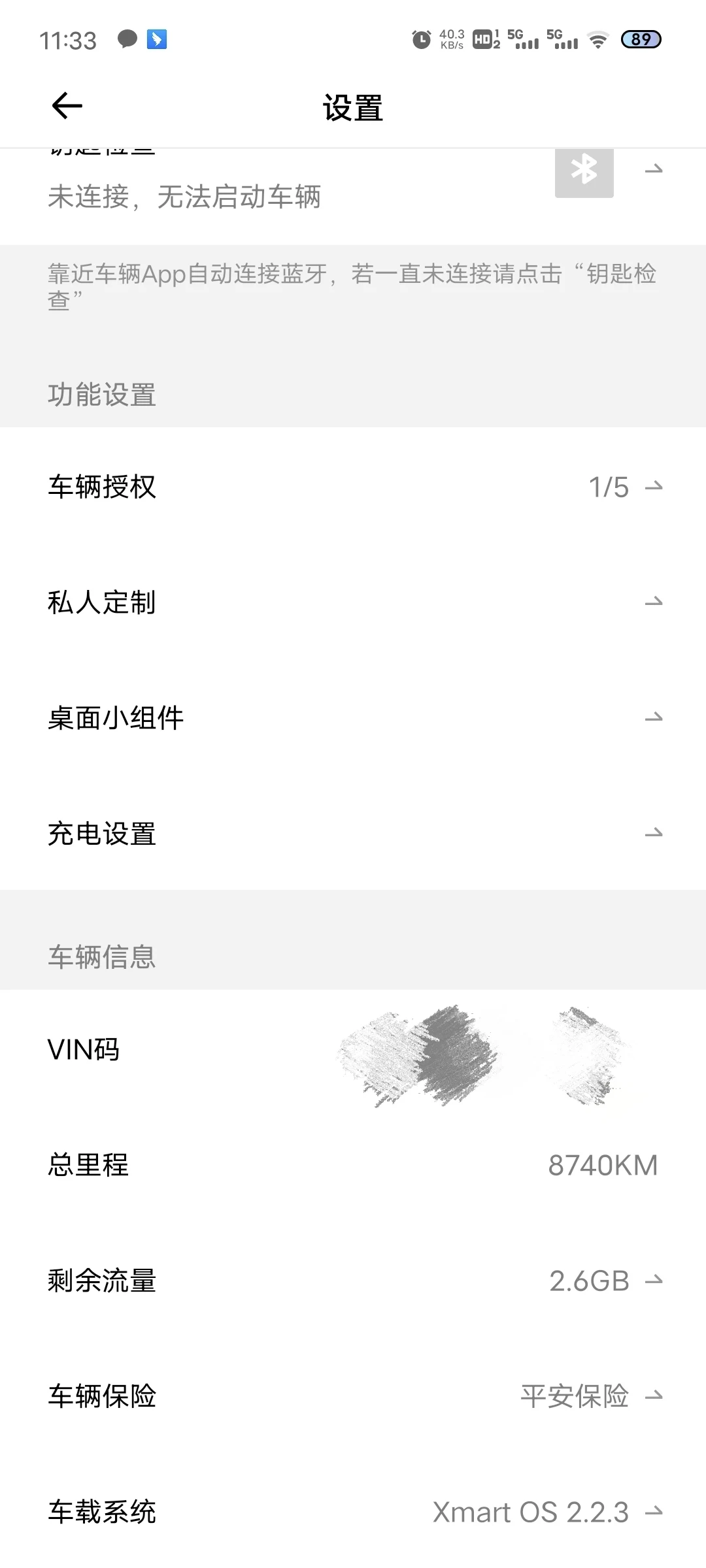
Task: Go back using the top-left arrow
Action: (x=67, y=106)
